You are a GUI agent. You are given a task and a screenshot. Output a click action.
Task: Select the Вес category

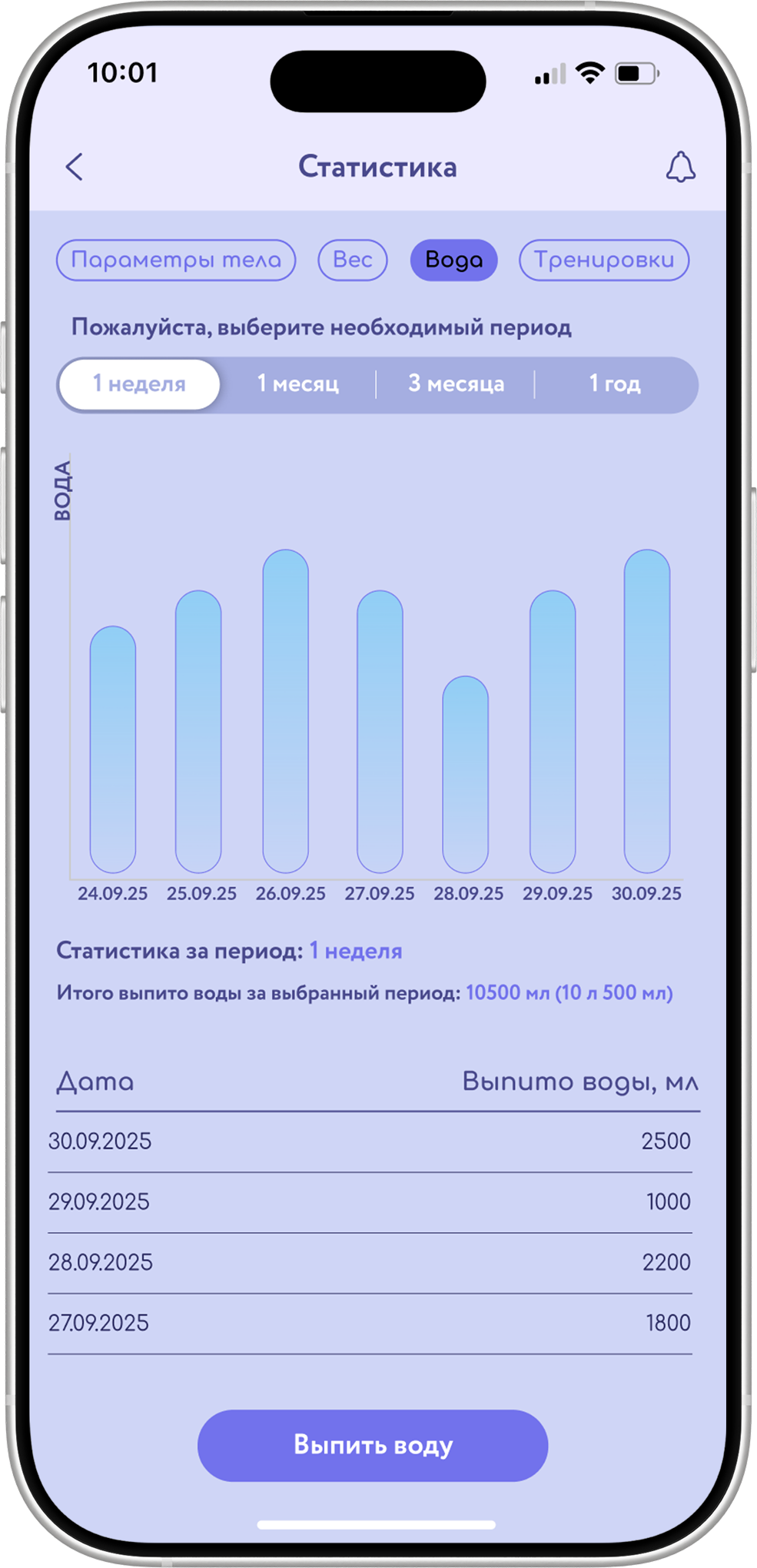tap(351, 260)
